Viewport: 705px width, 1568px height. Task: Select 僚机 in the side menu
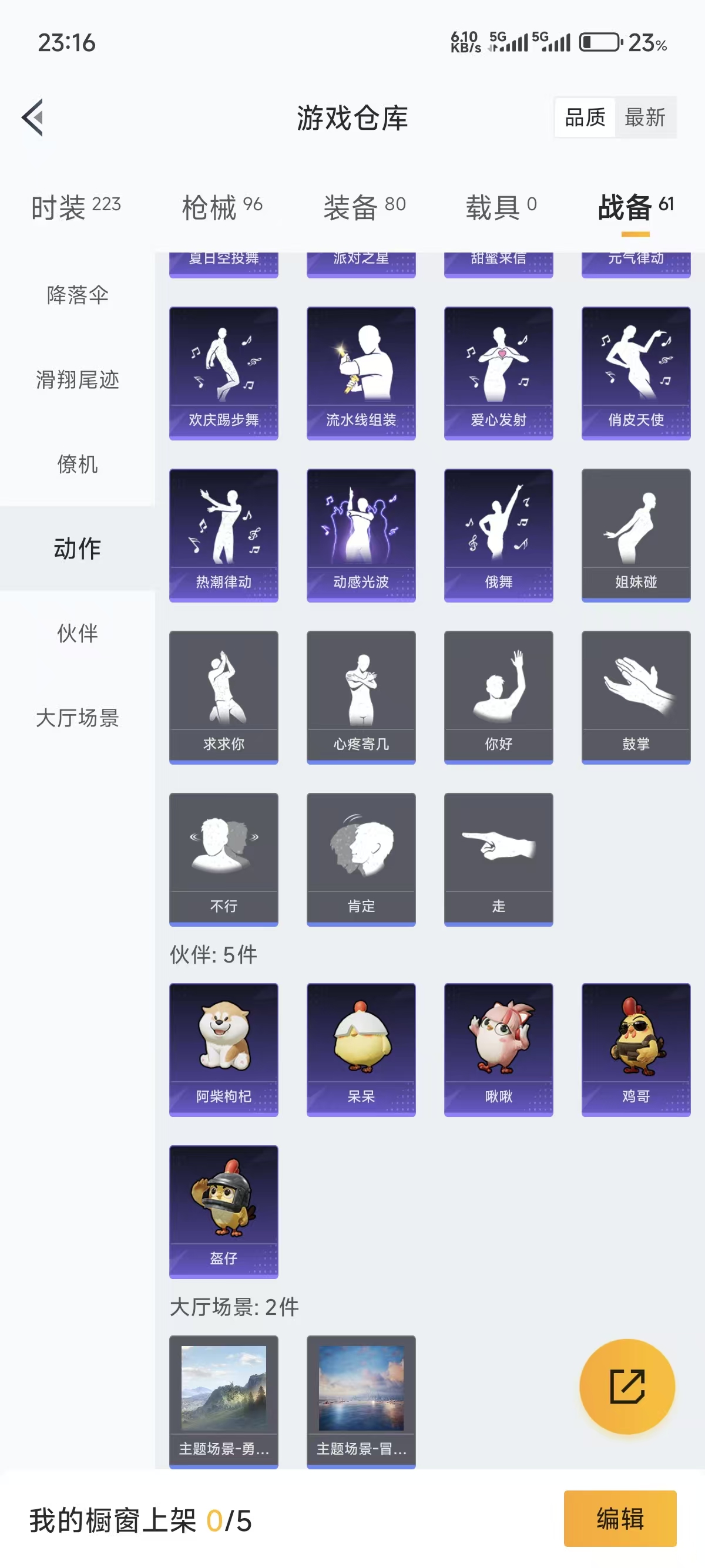[78, 465]
